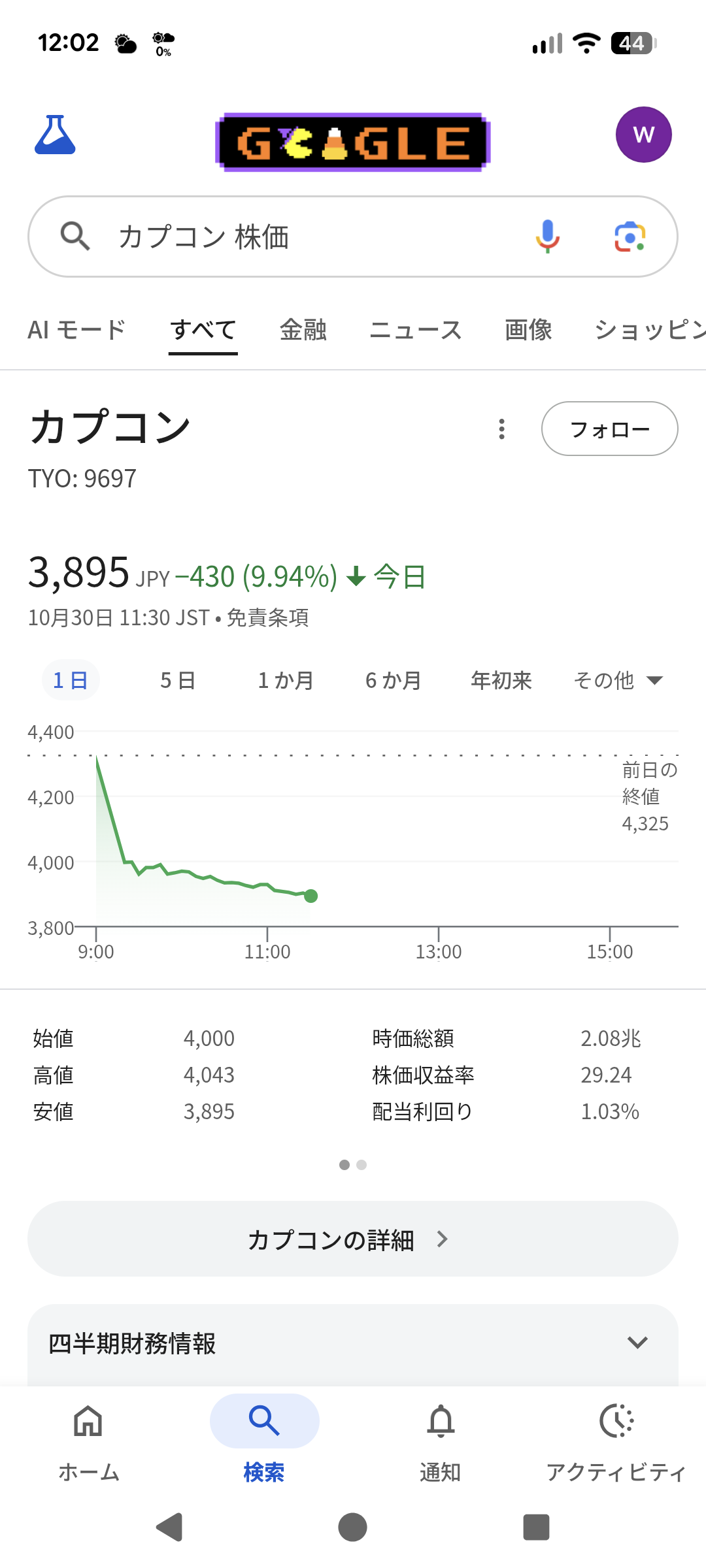Open カプコンの詳細 button

[x=352, y=1239]
